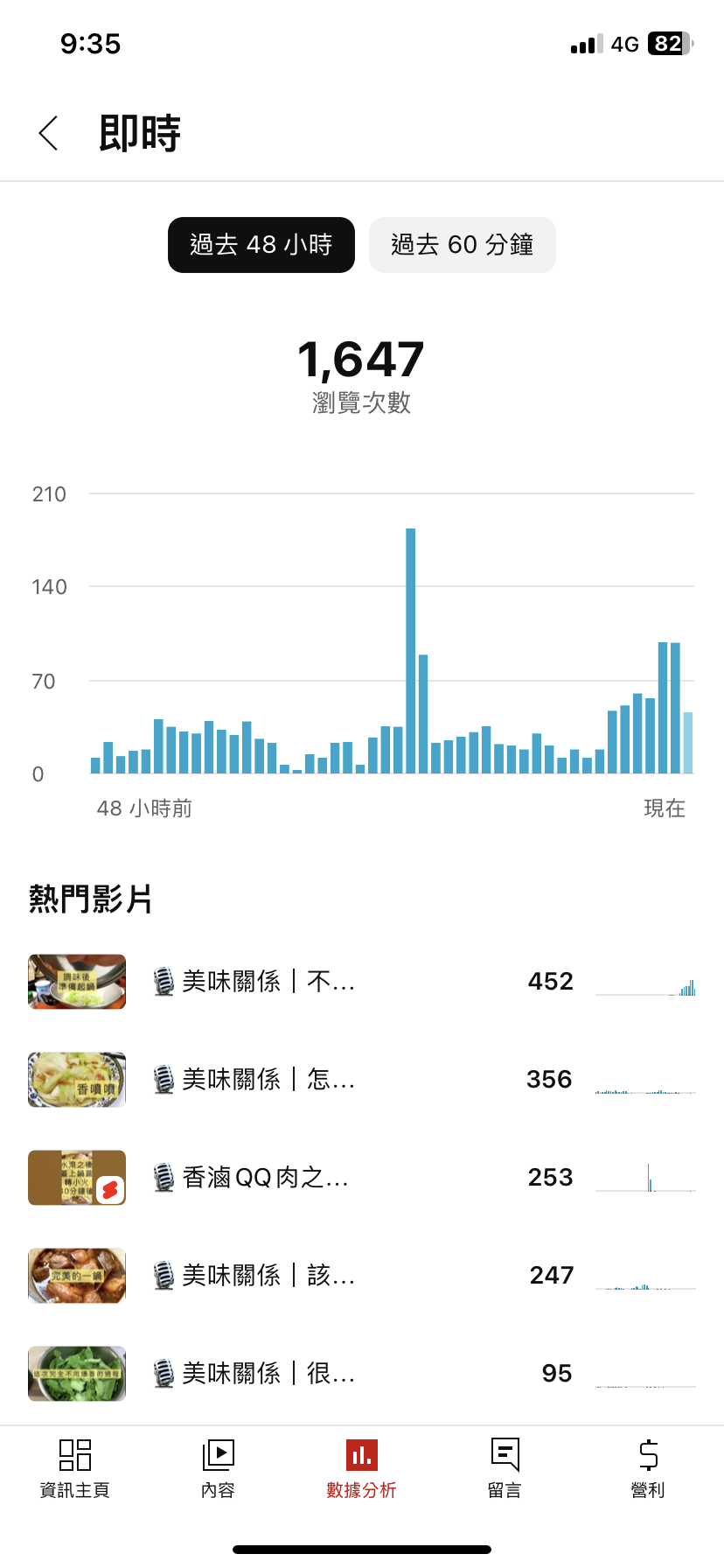Switch to the 營利 tab
This screenshot has width=724, height=1568.
648,1468
